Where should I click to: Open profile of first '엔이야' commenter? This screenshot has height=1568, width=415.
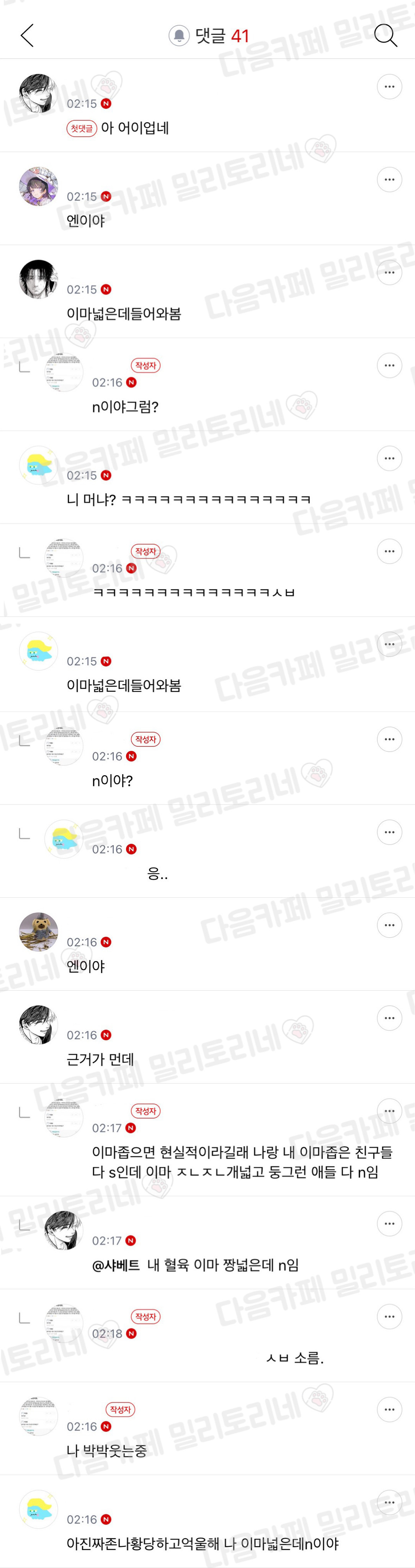38,187
